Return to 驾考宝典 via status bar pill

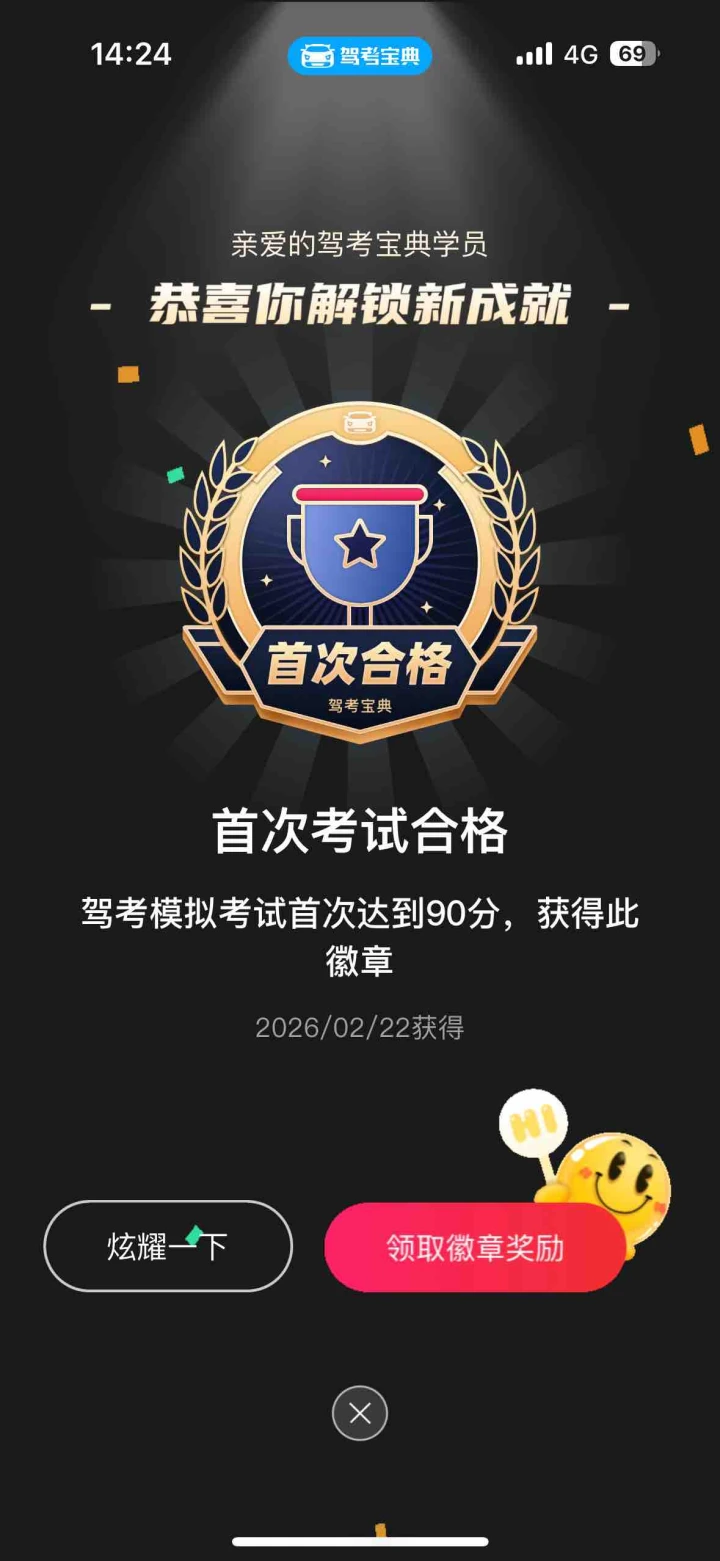360,55
